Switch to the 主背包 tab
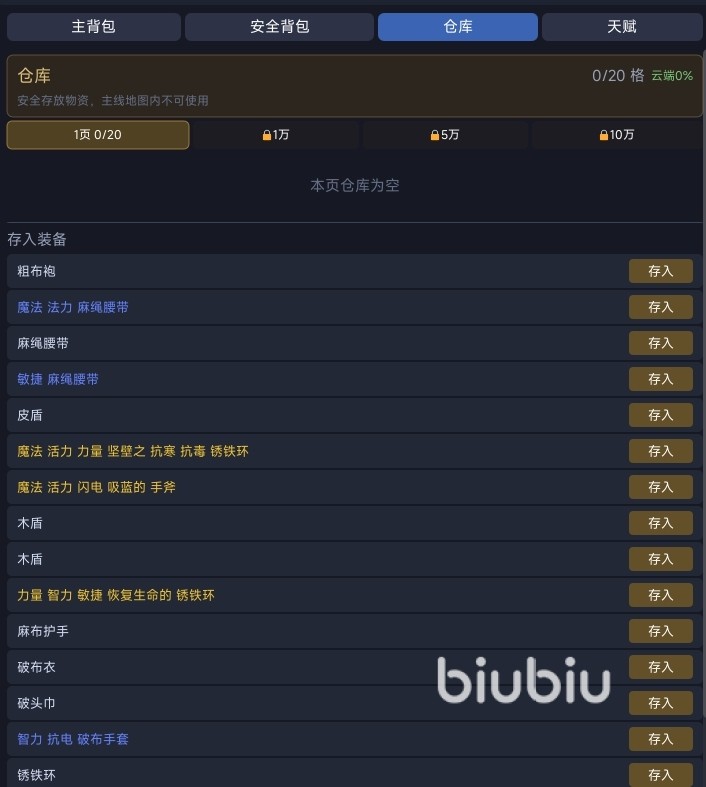The width and height of the screenshot is (706, 787). (x=94, y=27)
